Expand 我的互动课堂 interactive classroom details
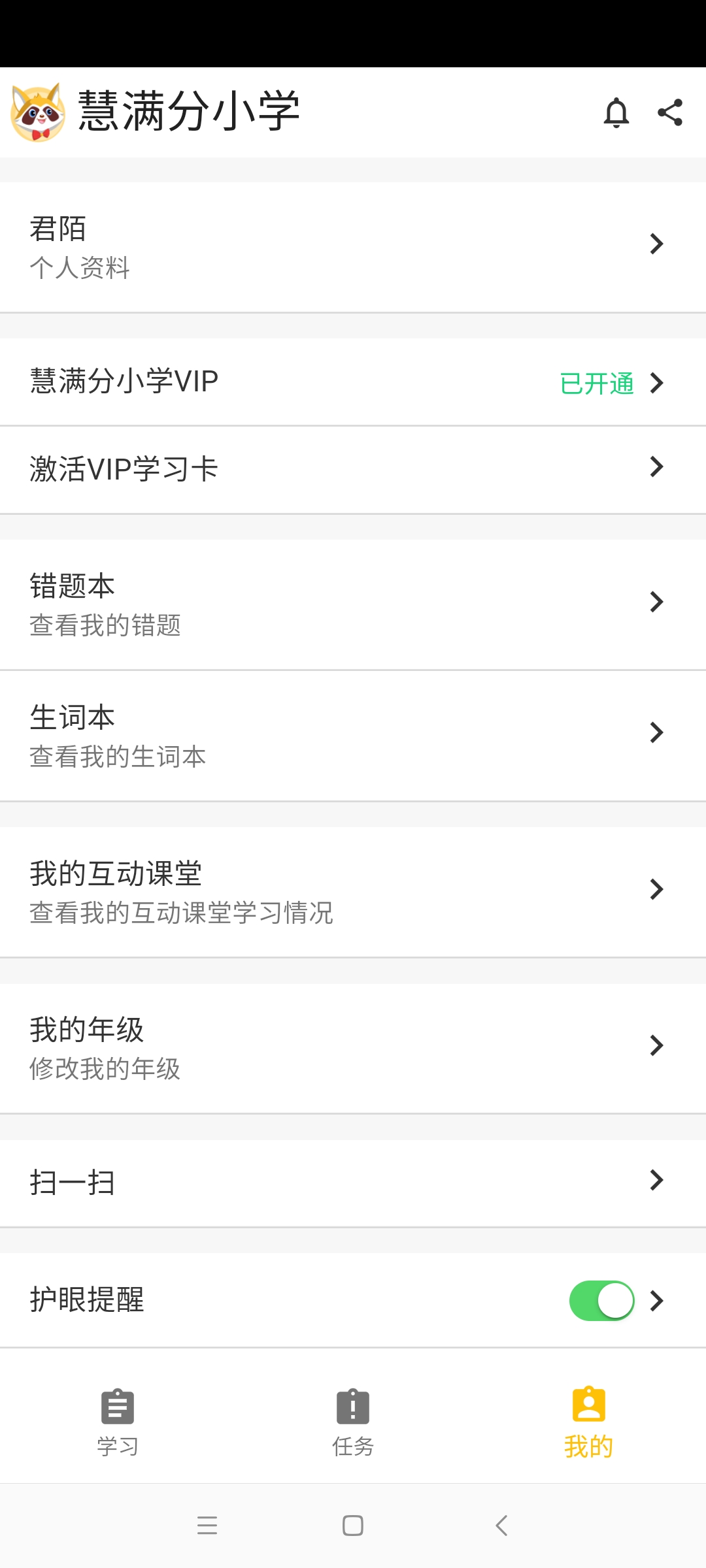This screenshot has height=1568, width=706. tap(656, 889)
